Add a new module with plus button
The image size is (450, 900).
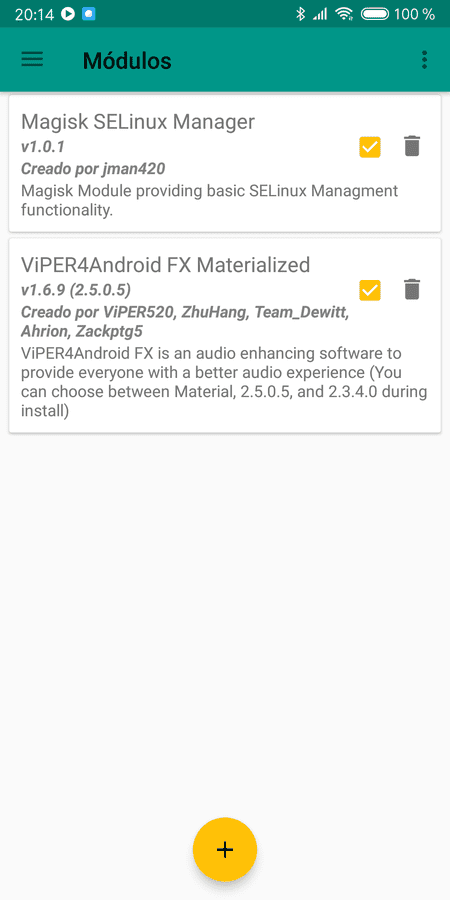coord(225,849)
